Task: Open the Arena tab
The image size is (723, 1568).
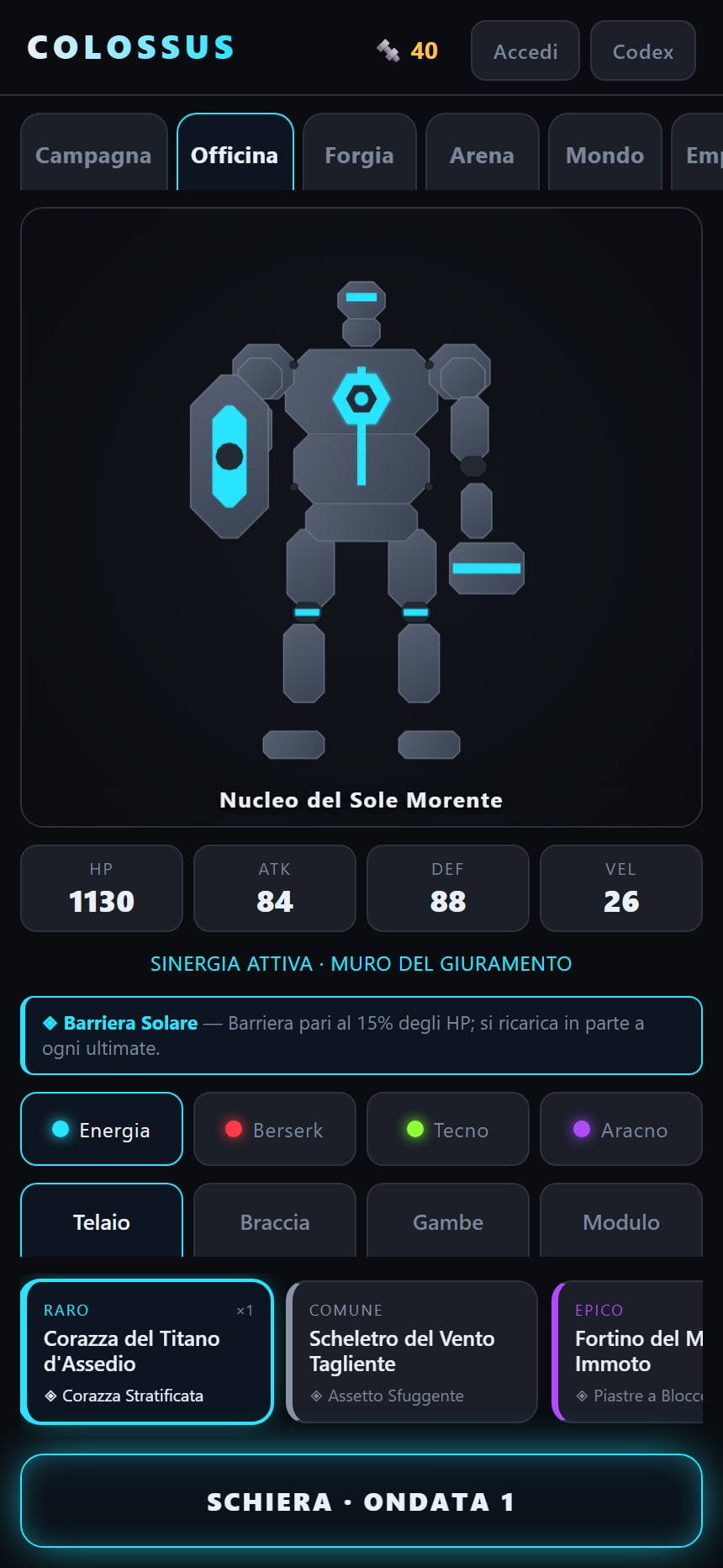Action: (482, 154)
